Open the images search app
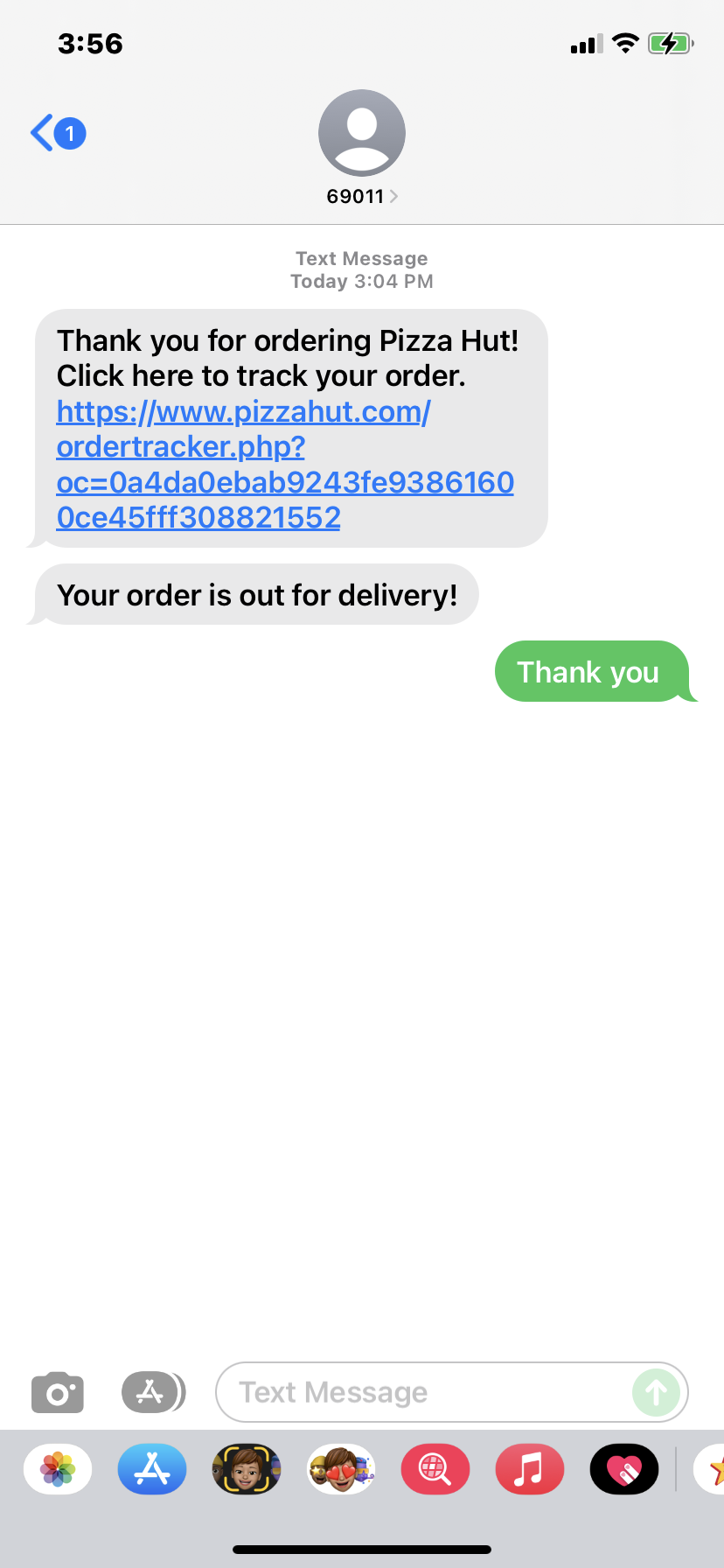 (435, 1469)
